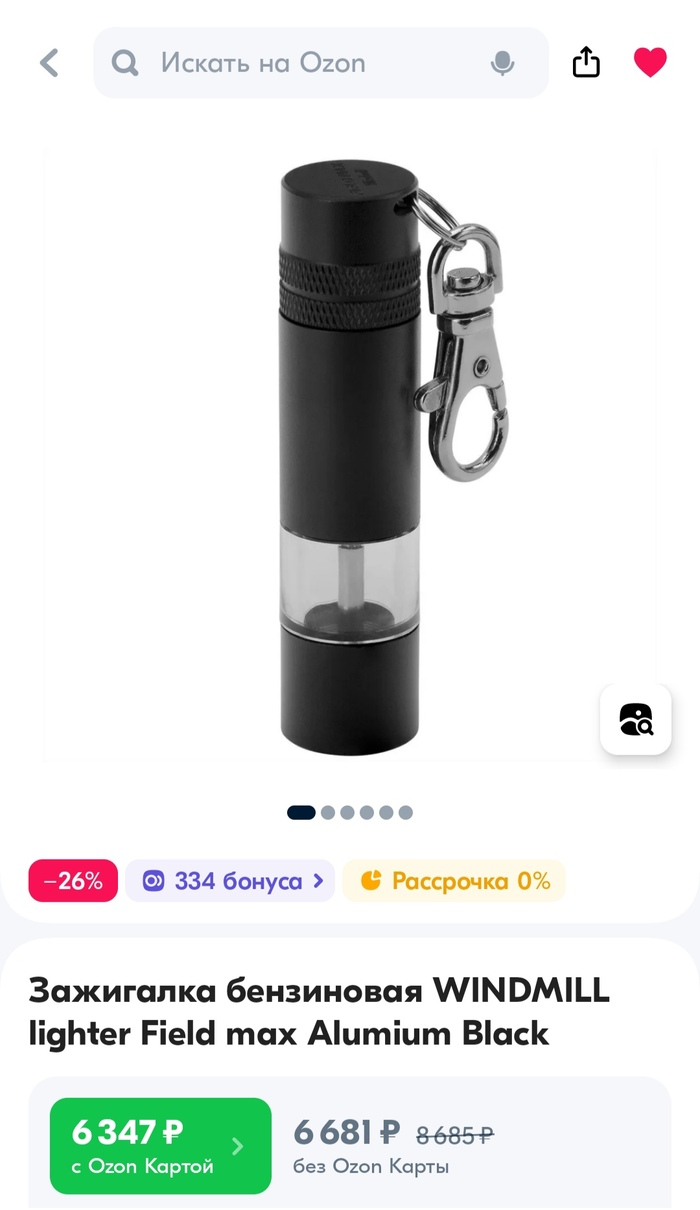
Task: Open the 'Искать на Ozon' search field
Action: (x=300, y=63)
